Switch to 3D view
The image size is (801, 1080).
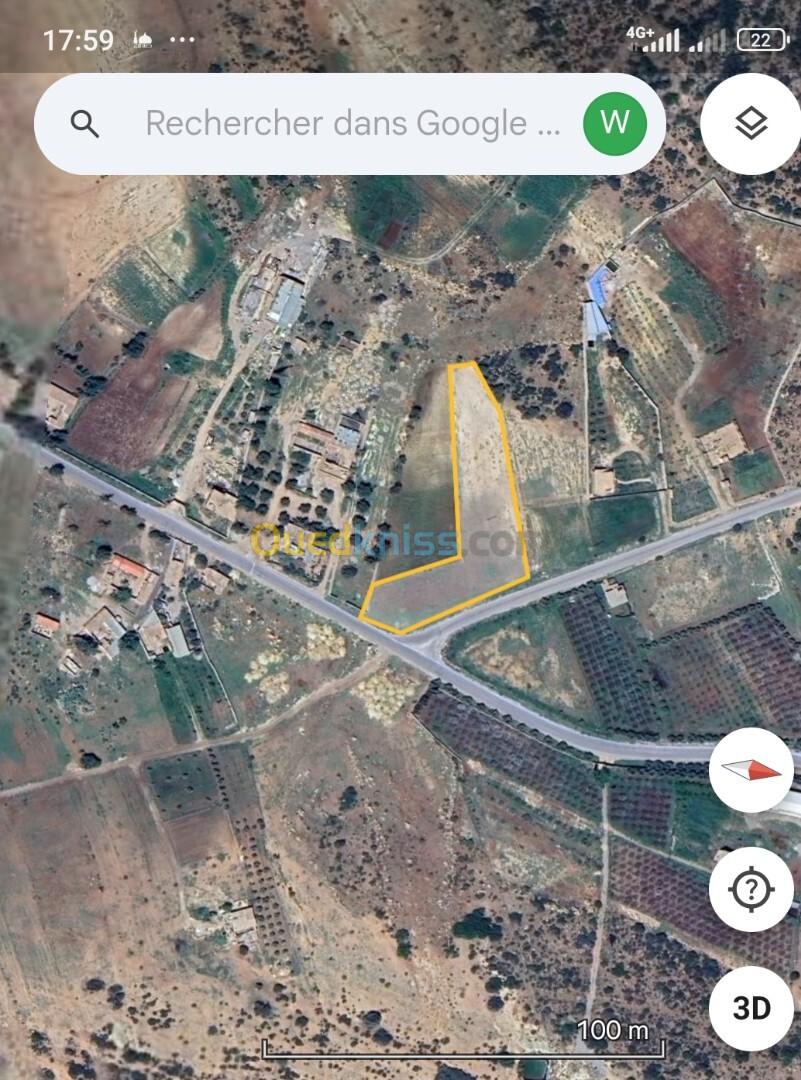pos(751,1008)
